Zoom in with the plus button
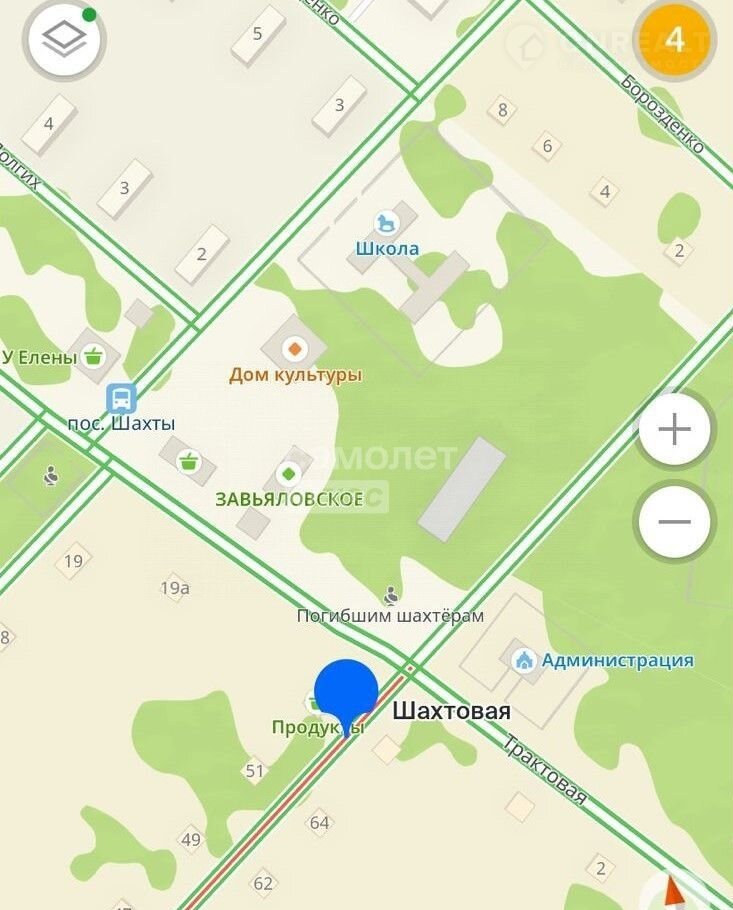The image size is (733, 910). click(675, 430)
